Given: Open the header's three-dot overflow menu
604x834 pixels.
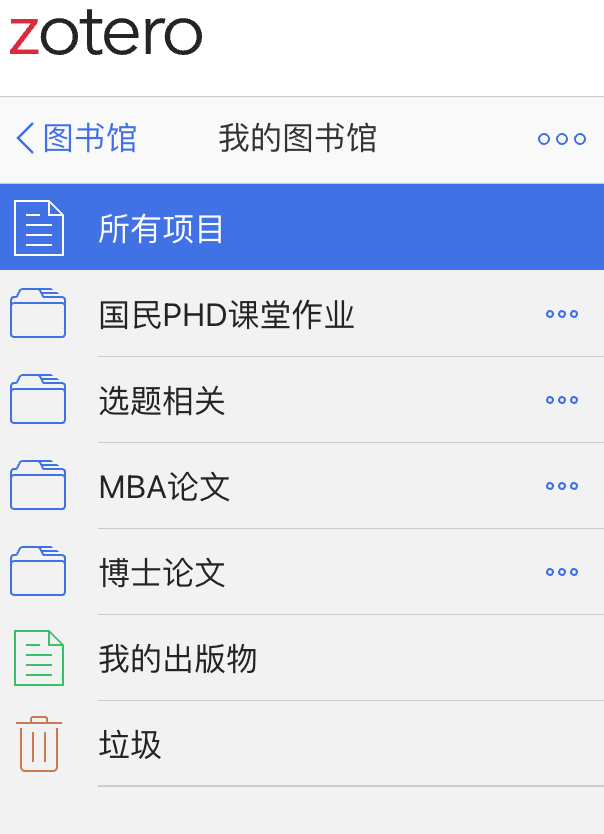Looking at the screenshot, I should point(561,139).
